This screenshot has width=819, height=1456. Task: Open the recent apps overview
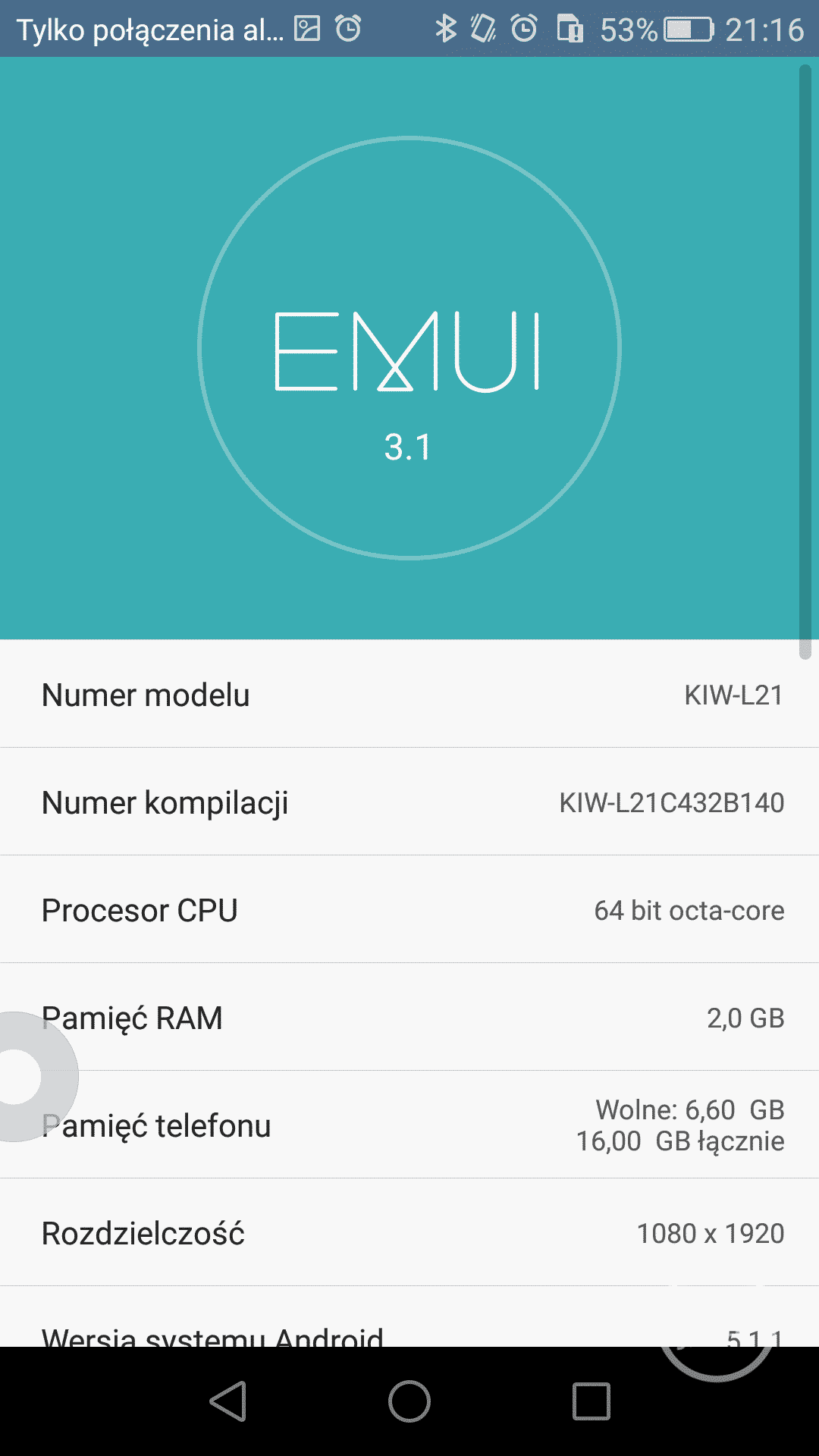tap(591, 1401)
